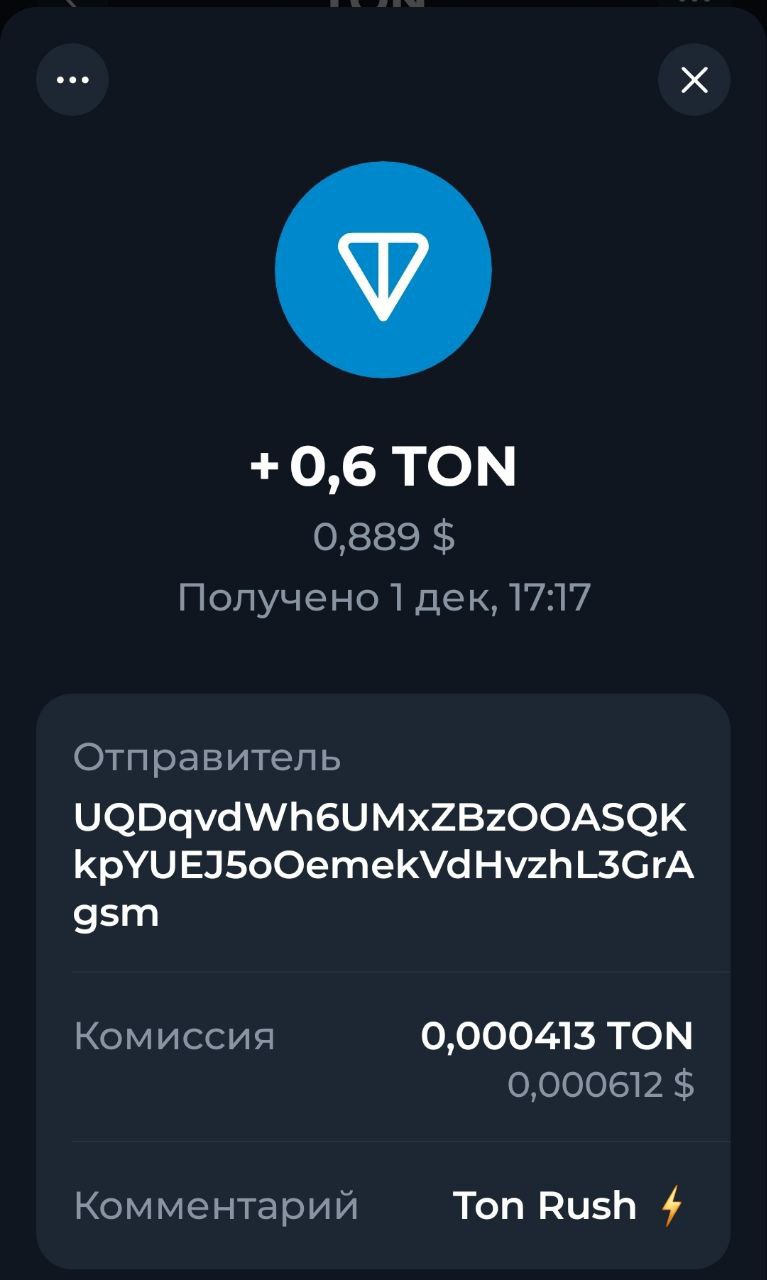Viewport: 767px width, 1280px height.
Task: Open the three-dot options menu
Action: tap(72, 80)
